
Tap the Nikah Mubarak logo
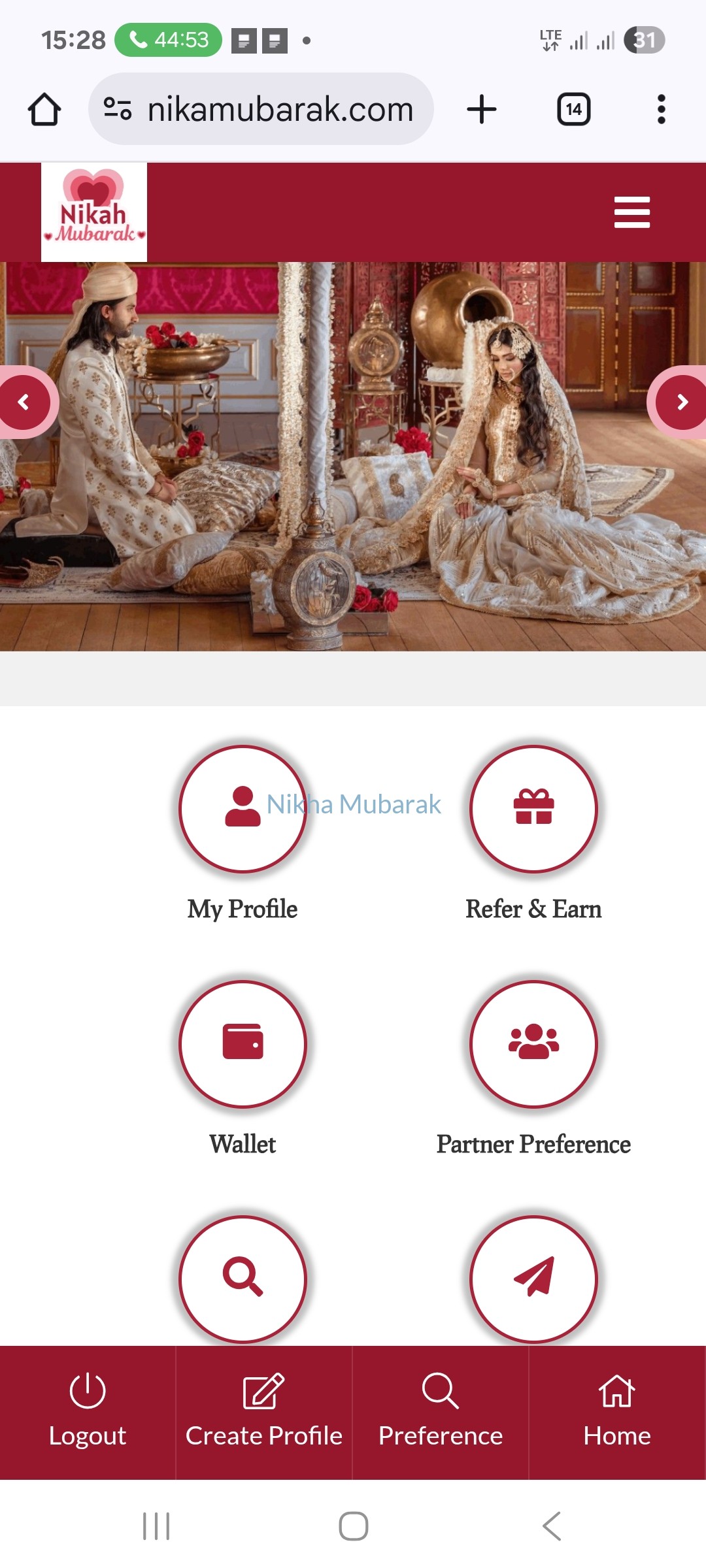point(94,212)
